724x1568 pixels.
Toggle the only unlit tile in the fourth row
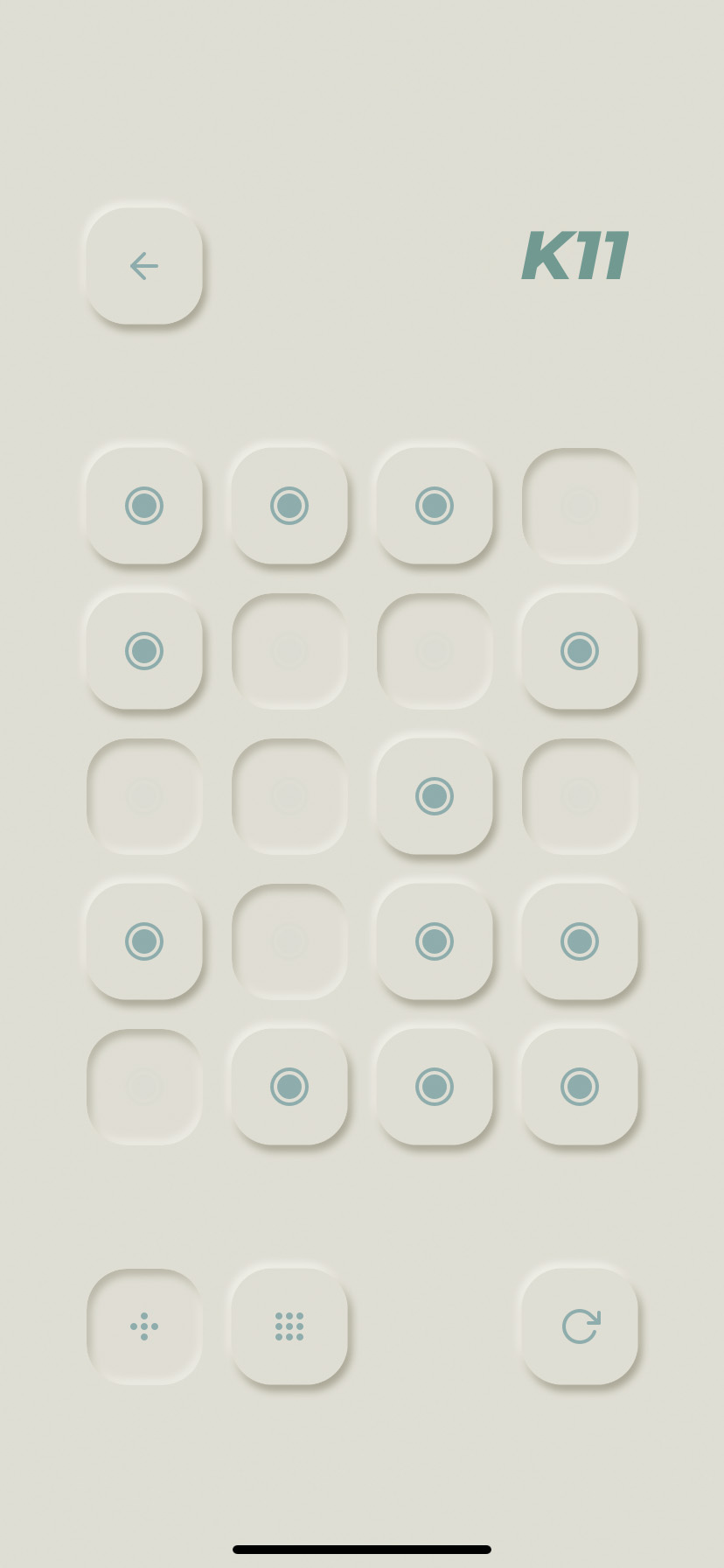pos(289,941)
